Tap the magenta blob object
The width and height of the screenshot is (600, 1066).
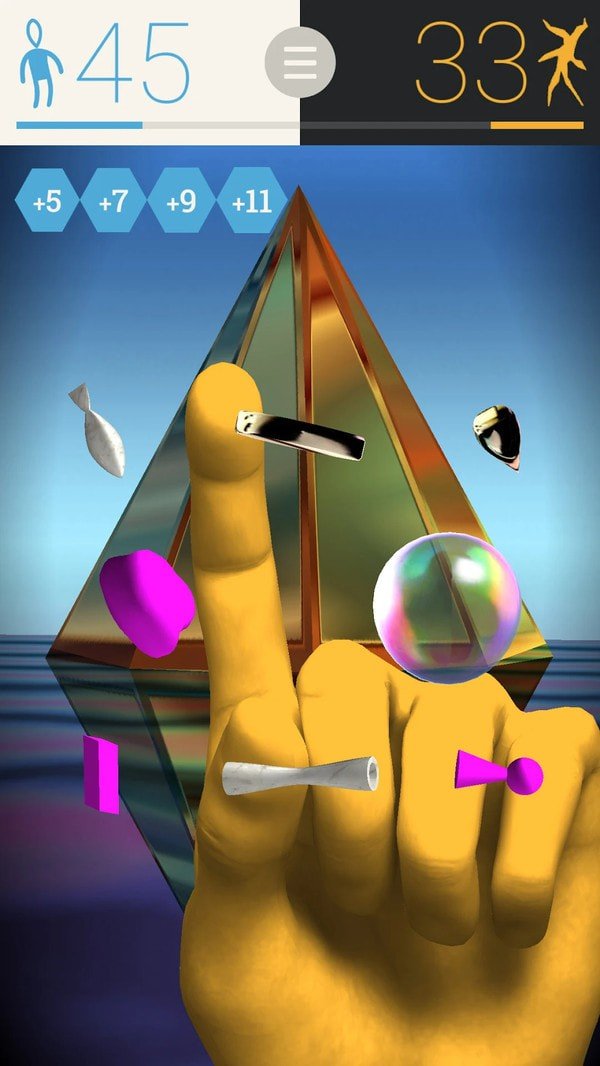point(147,601)
